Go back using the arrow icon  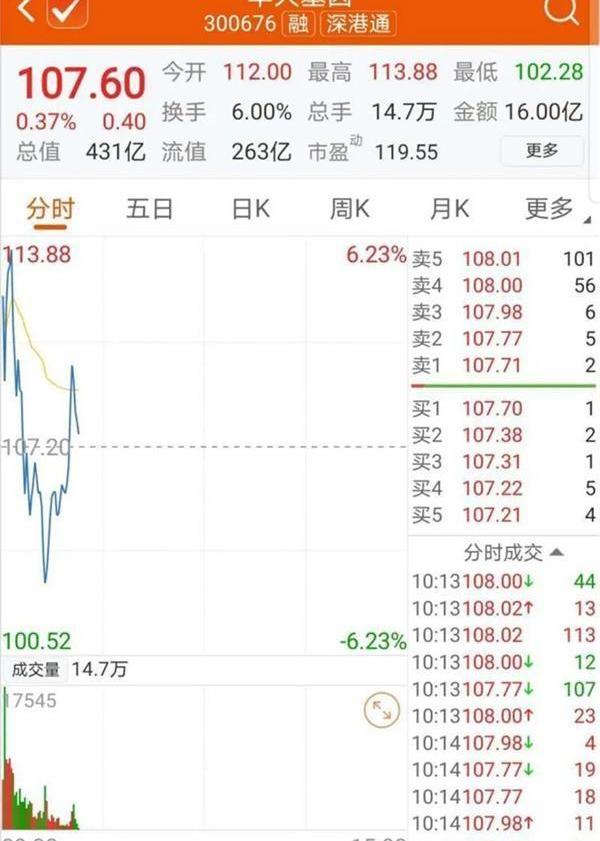(27, 12)
